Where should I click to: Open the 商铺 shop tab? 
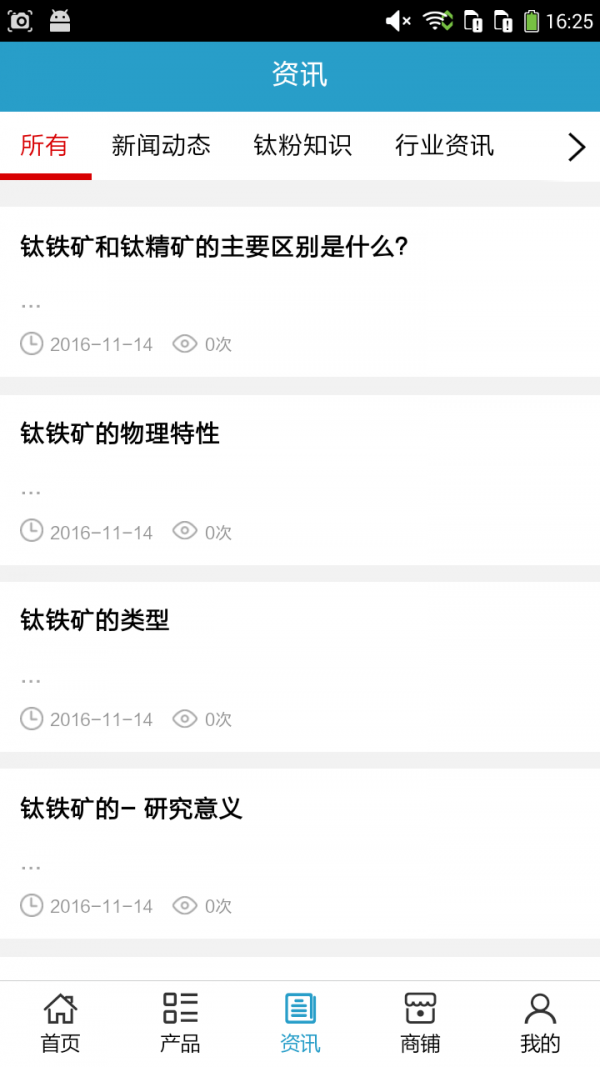pos(420,1022)
